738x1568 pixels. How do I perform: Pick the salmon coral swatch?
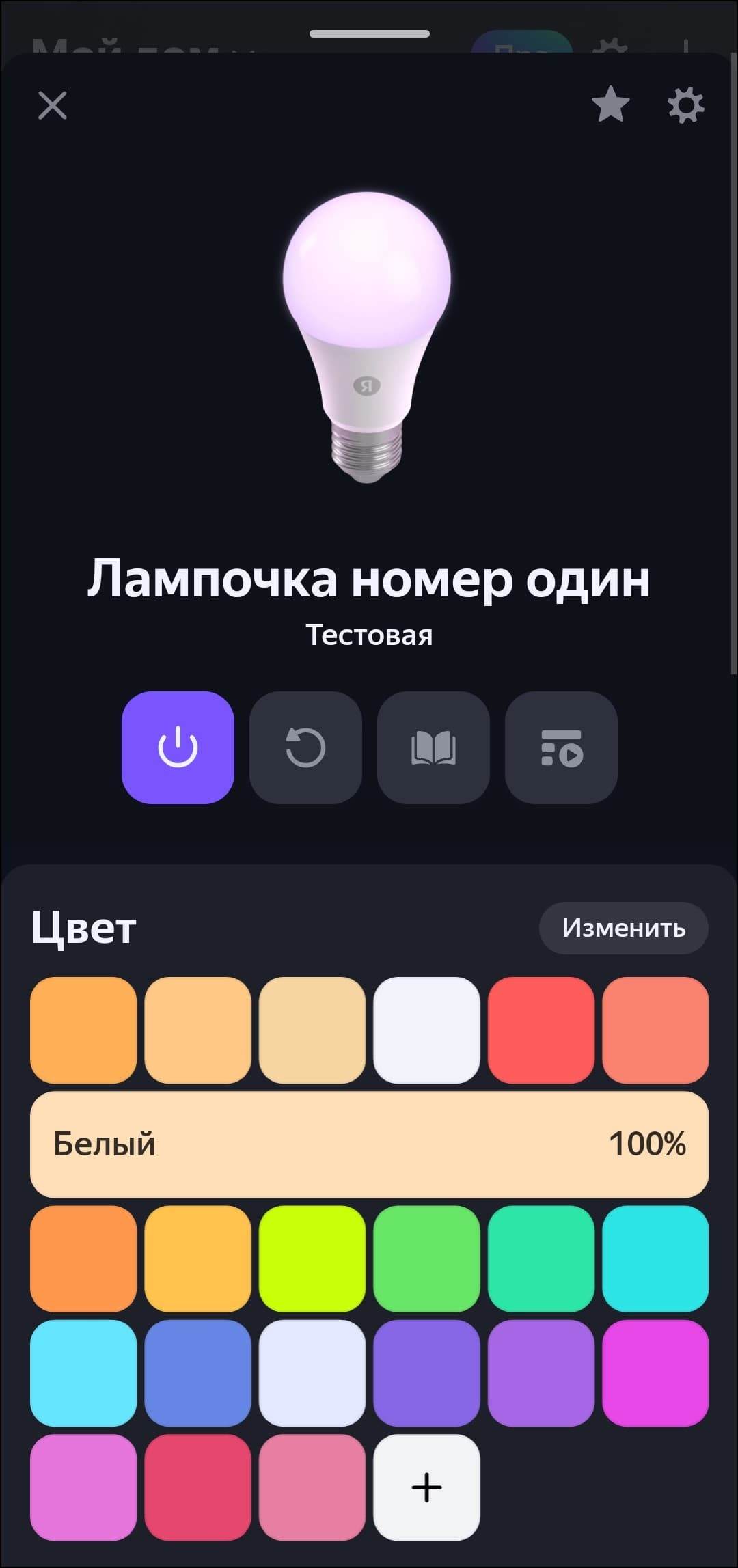click(655, 1030)
